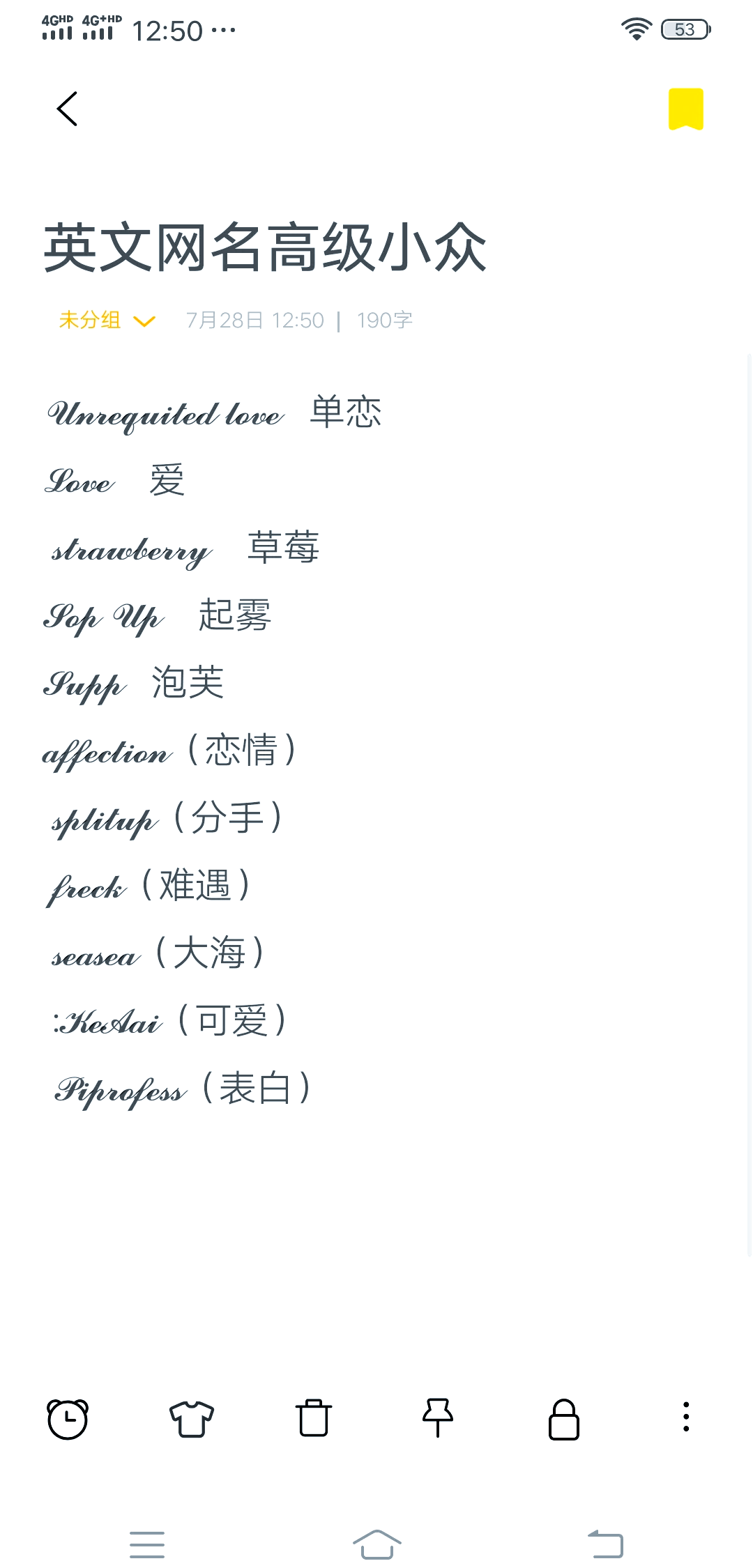Viewport: 753px width, 1568px height.
Task: Open the more options menu
Action: coord(686,1417)
